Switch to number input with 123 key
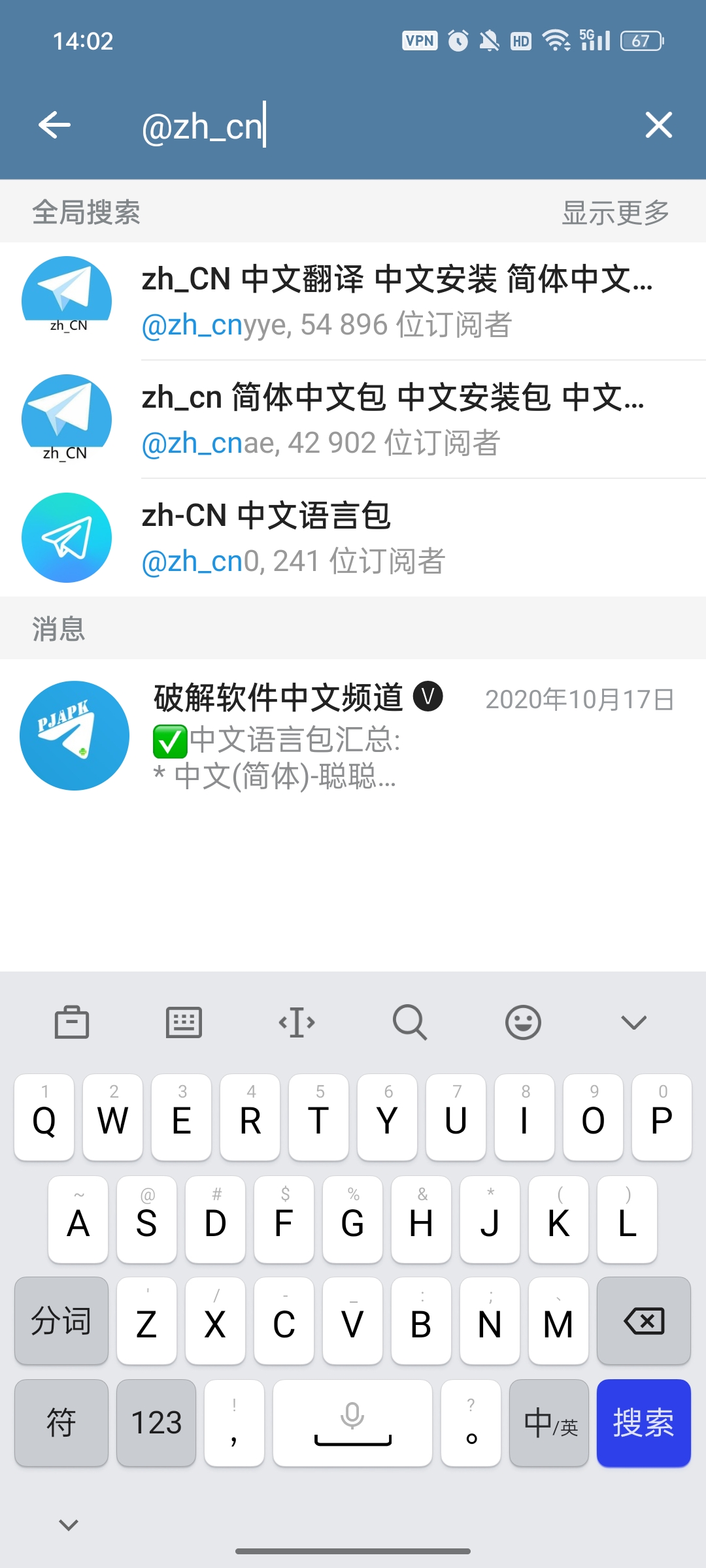The height and width of the screenshot is (1568, 706). point(157,1422)
